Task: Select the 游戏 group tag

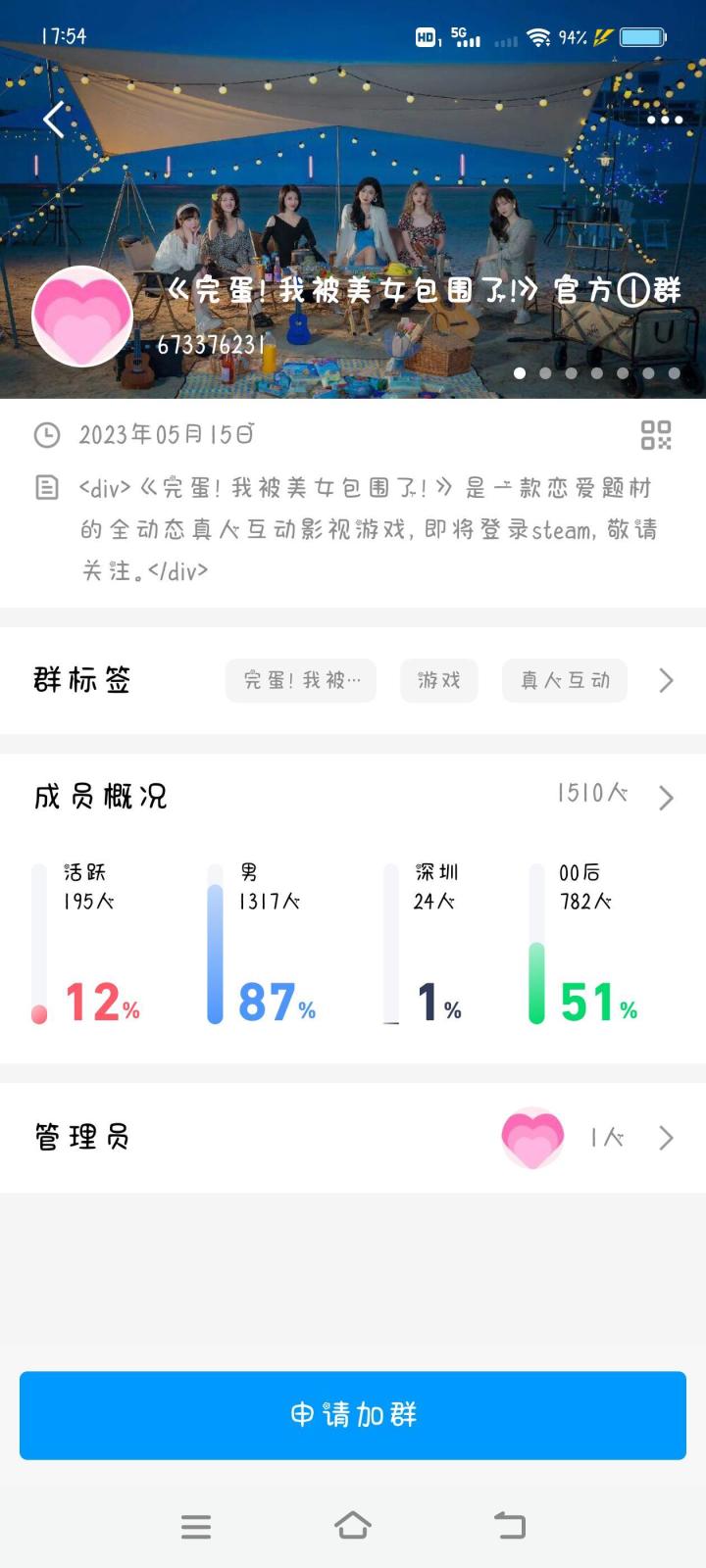Action: (438, 680)
